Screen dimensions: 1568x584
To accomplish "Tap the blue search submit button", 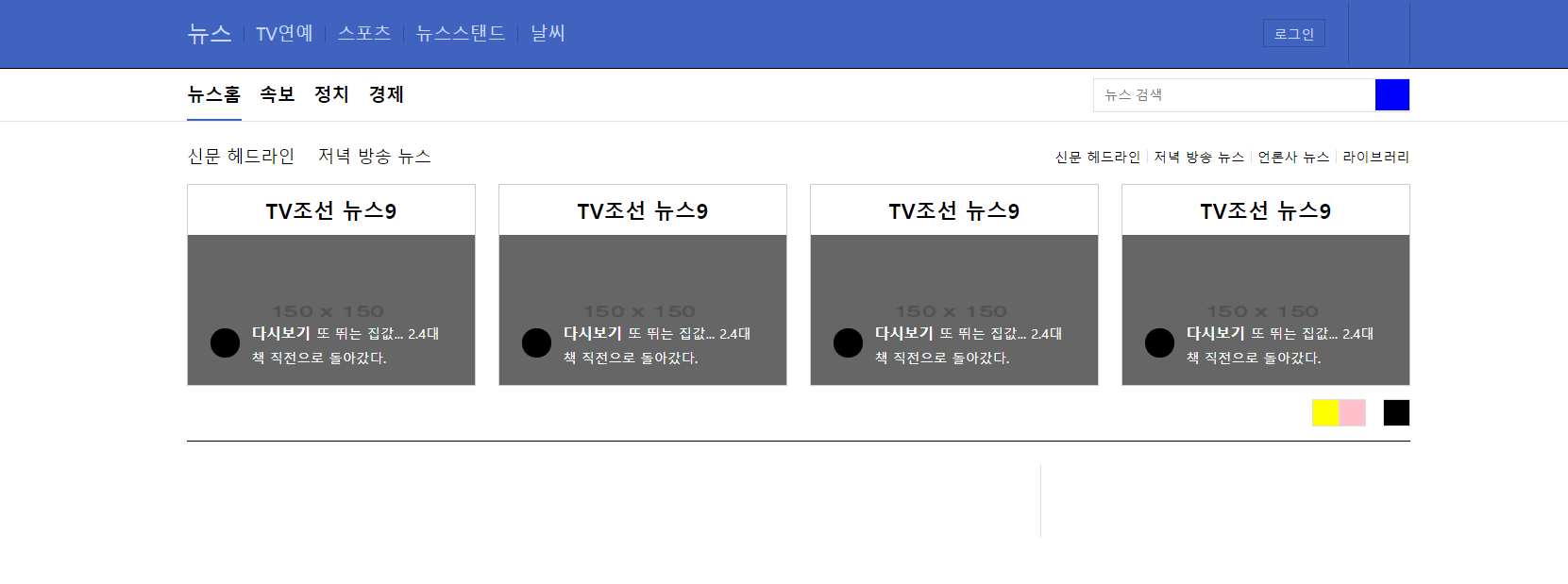I will (x=1391, y=95).
